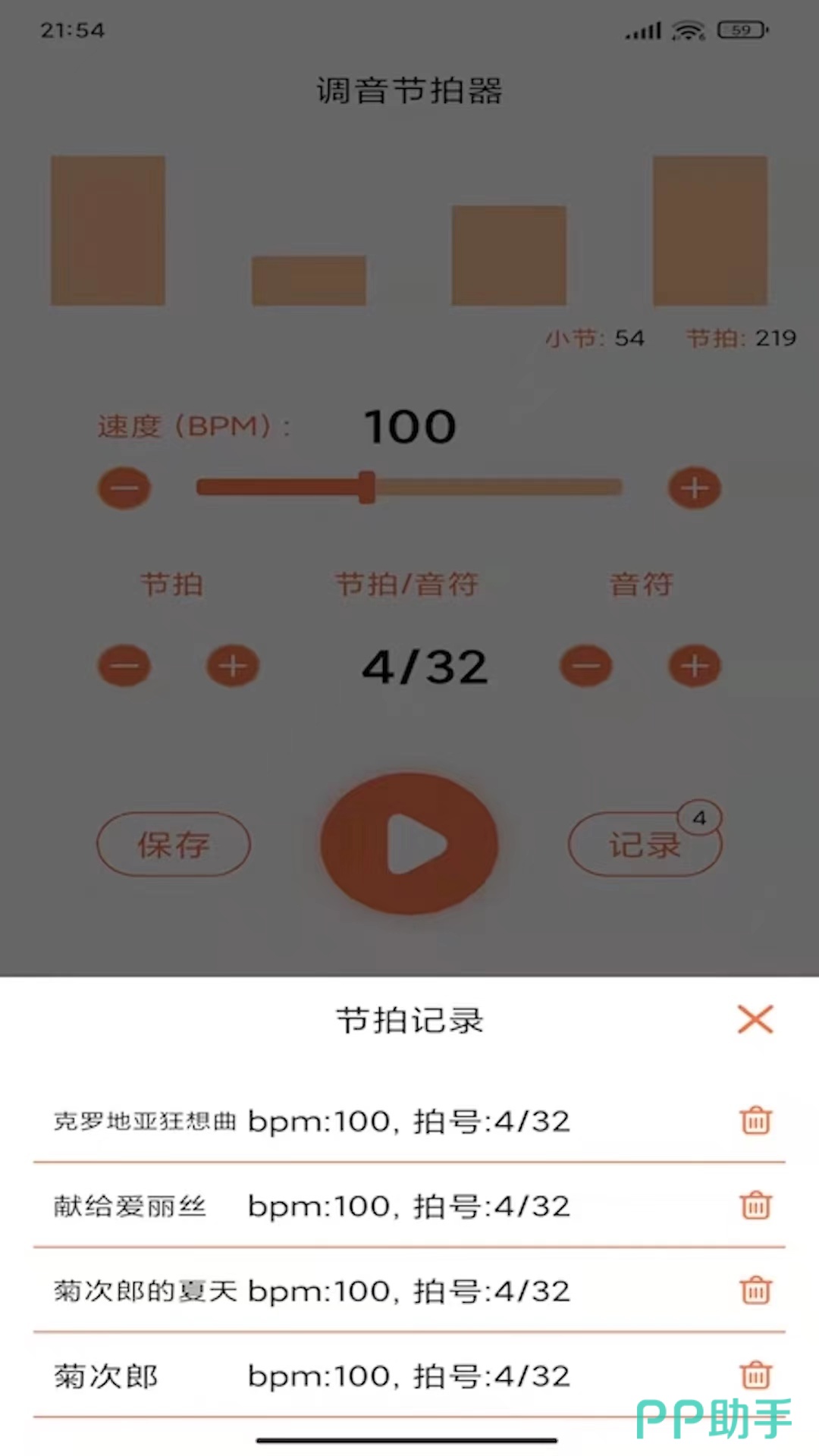Image resolution: width=819 pixels, height=1456 pixels.
Task: Select the 献给爱丽丝 beat record
Action: [x=311, y=1206]
